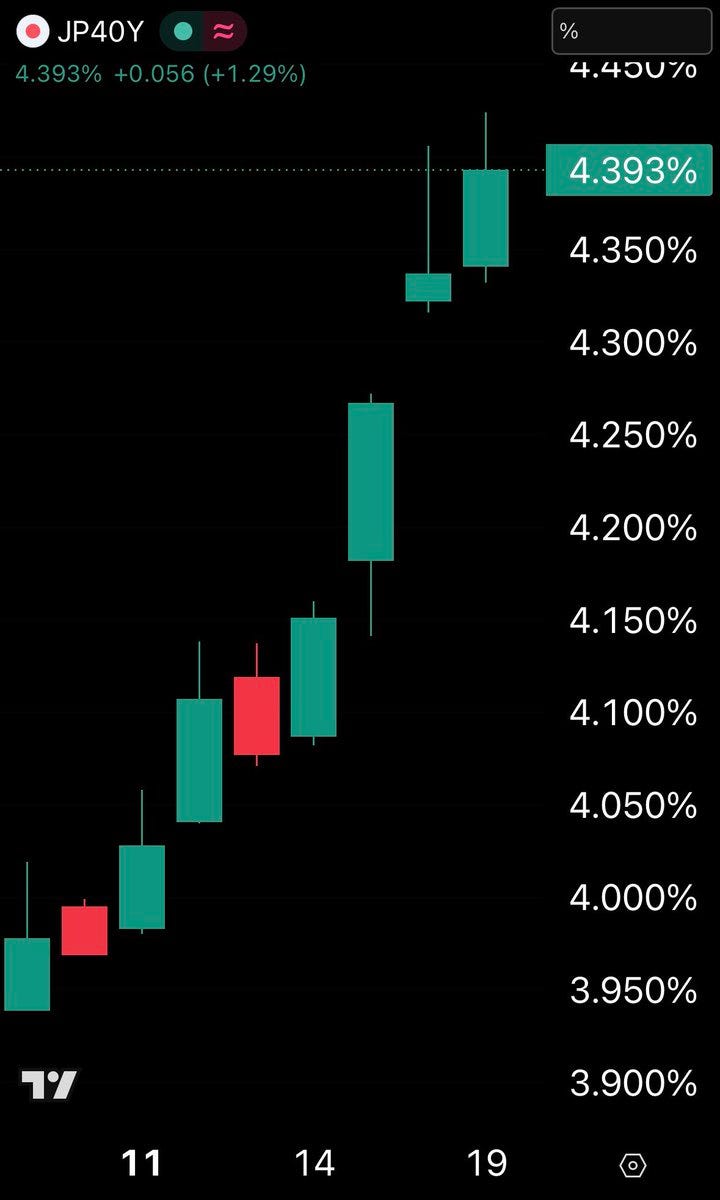Image resolution: width=720 pixels, height=1200 pixels.
Task: Open the JP40Y symbol selector
Action: click(82, 32)
